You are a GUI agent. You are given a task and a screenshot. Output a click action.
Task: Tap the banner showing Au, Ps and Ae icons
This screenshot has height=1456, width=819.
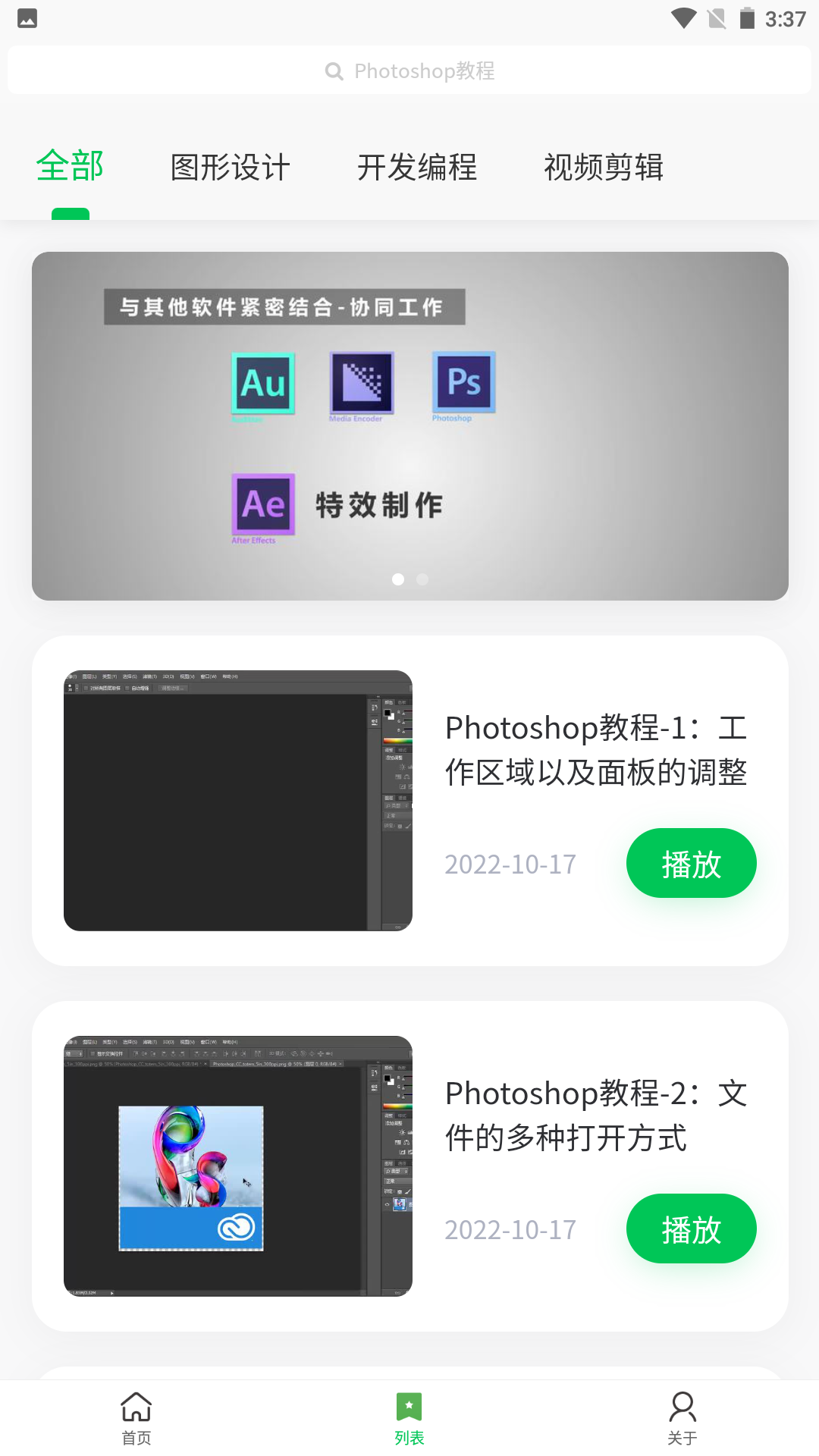click(409, 425)
